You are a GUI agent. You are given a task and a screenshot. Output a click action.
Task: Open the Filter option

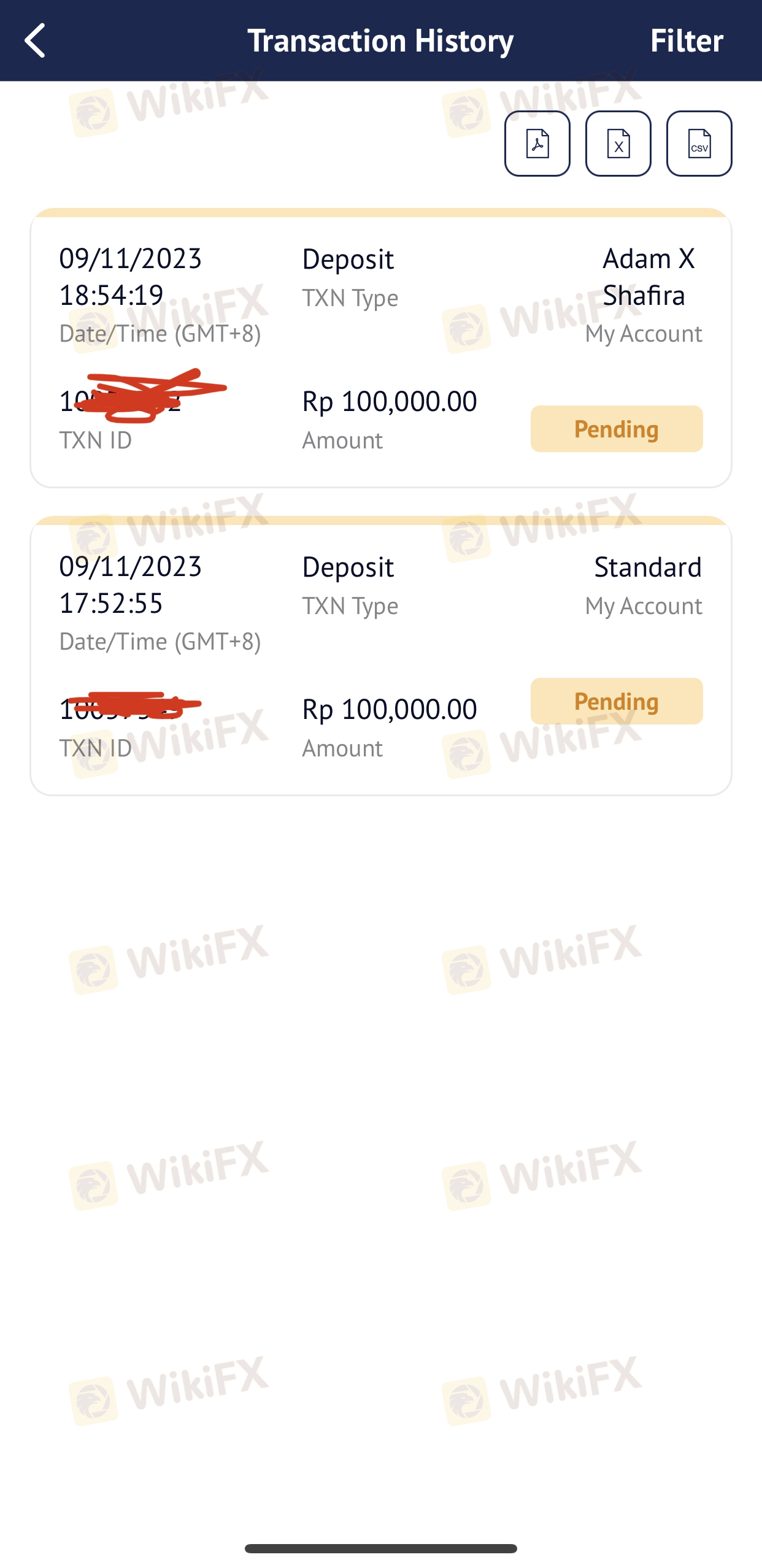pyautogui.click(x=686, y=40)
